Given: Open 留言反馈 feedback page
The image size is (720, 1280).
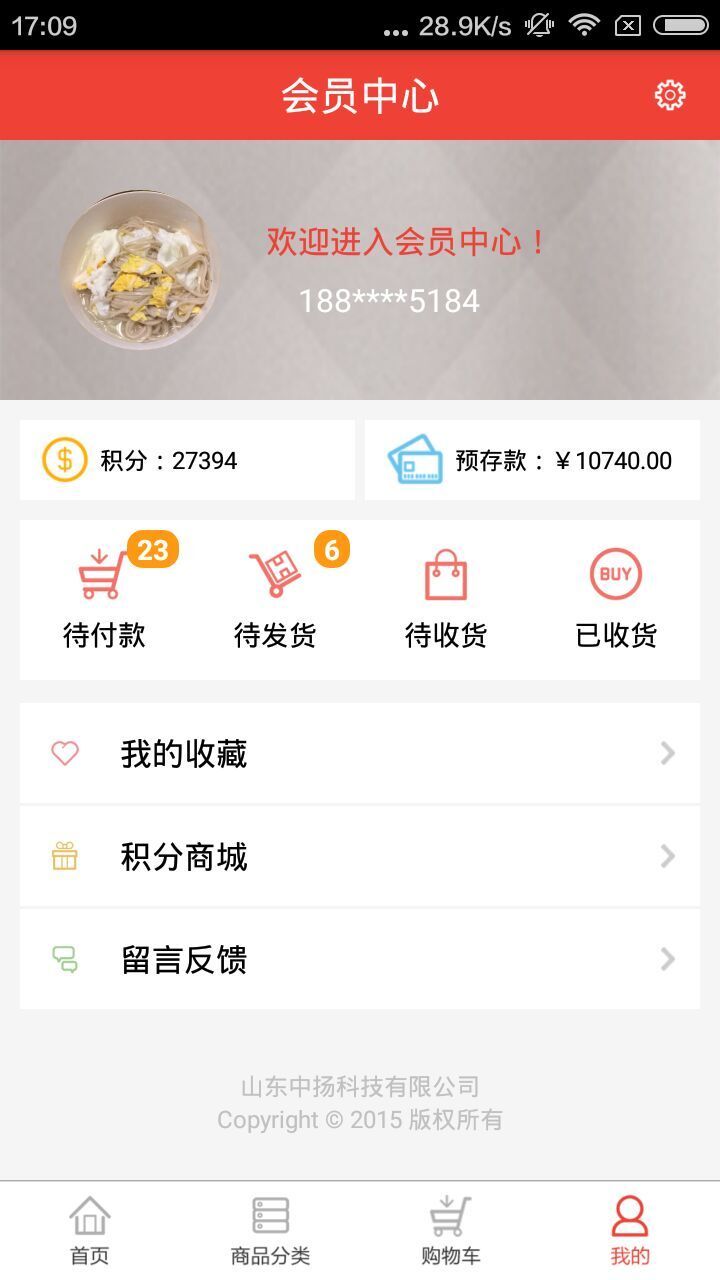Looking at the screenshot, I should [x=360, y=960].
